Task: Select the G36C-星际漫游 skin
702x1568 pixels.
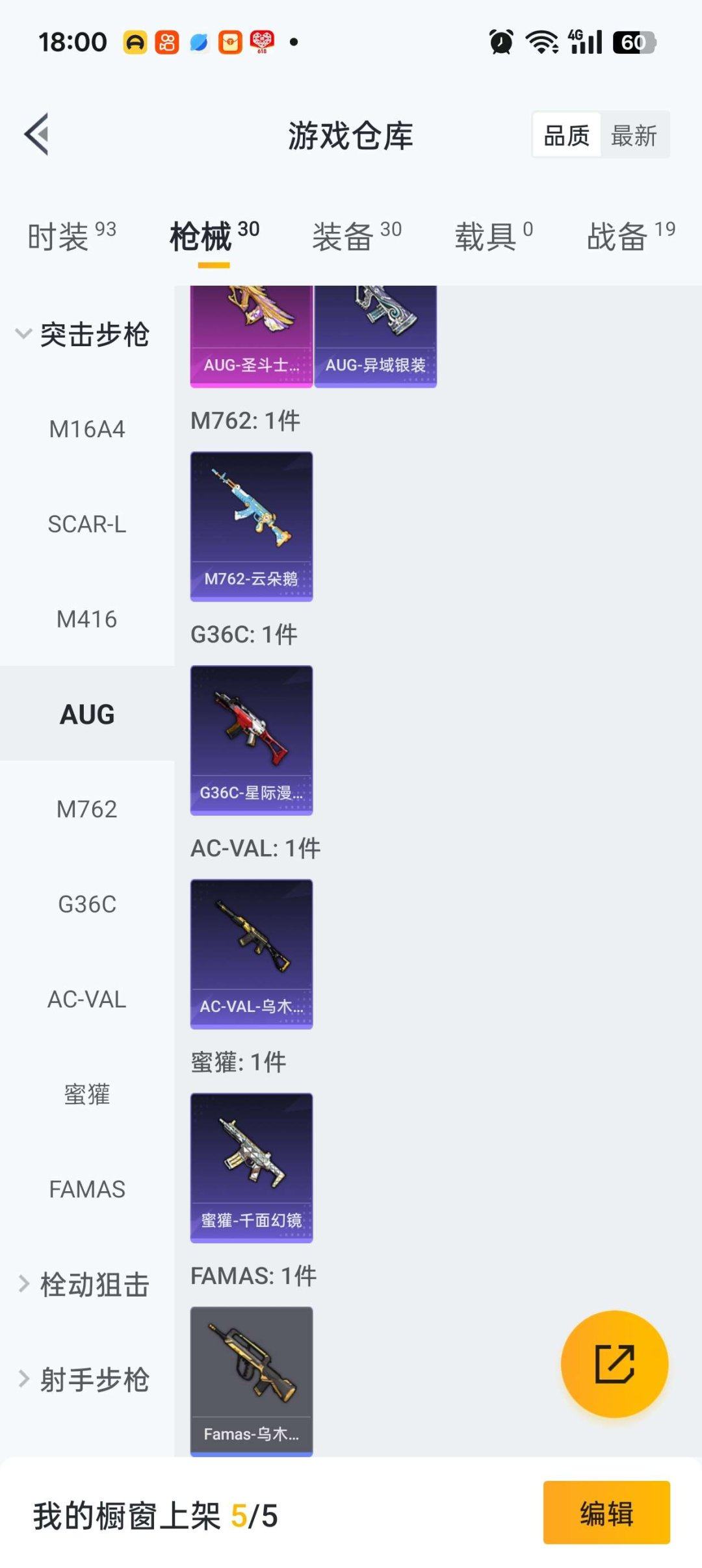Action: click(x=251, y=740)
